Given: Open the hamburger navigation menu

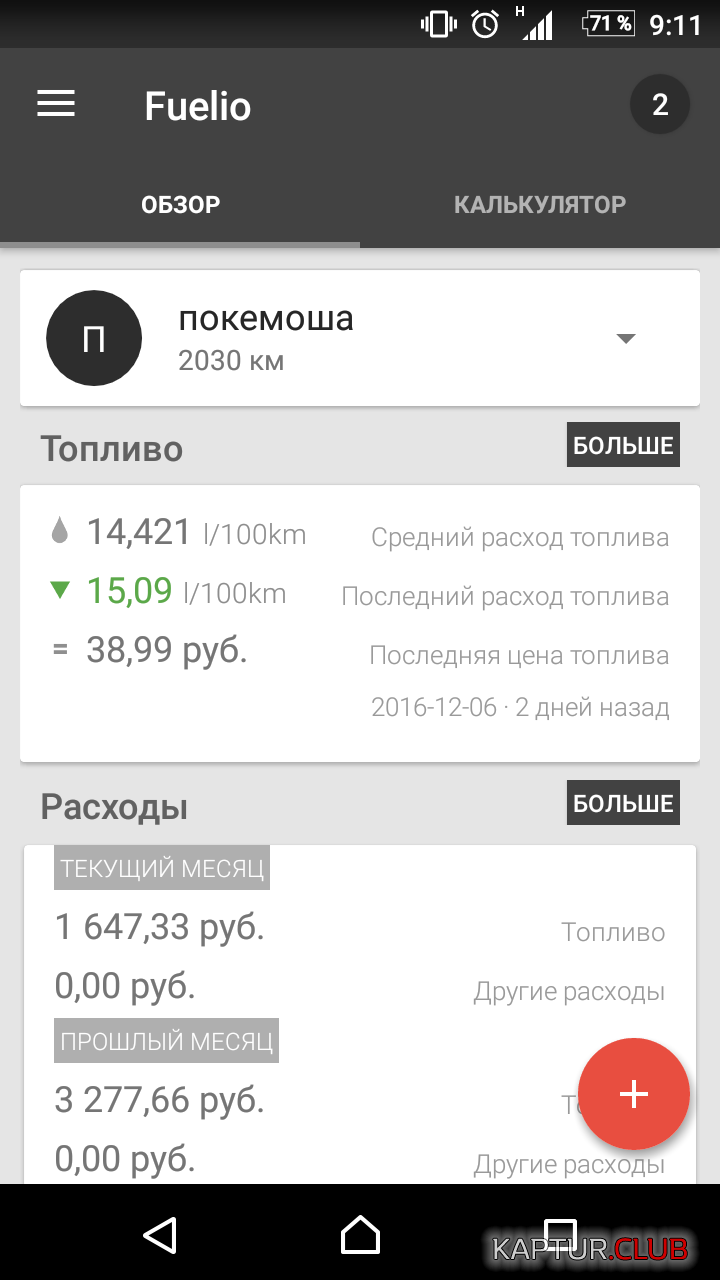Looking at the screenshot, I should point(56,104).
